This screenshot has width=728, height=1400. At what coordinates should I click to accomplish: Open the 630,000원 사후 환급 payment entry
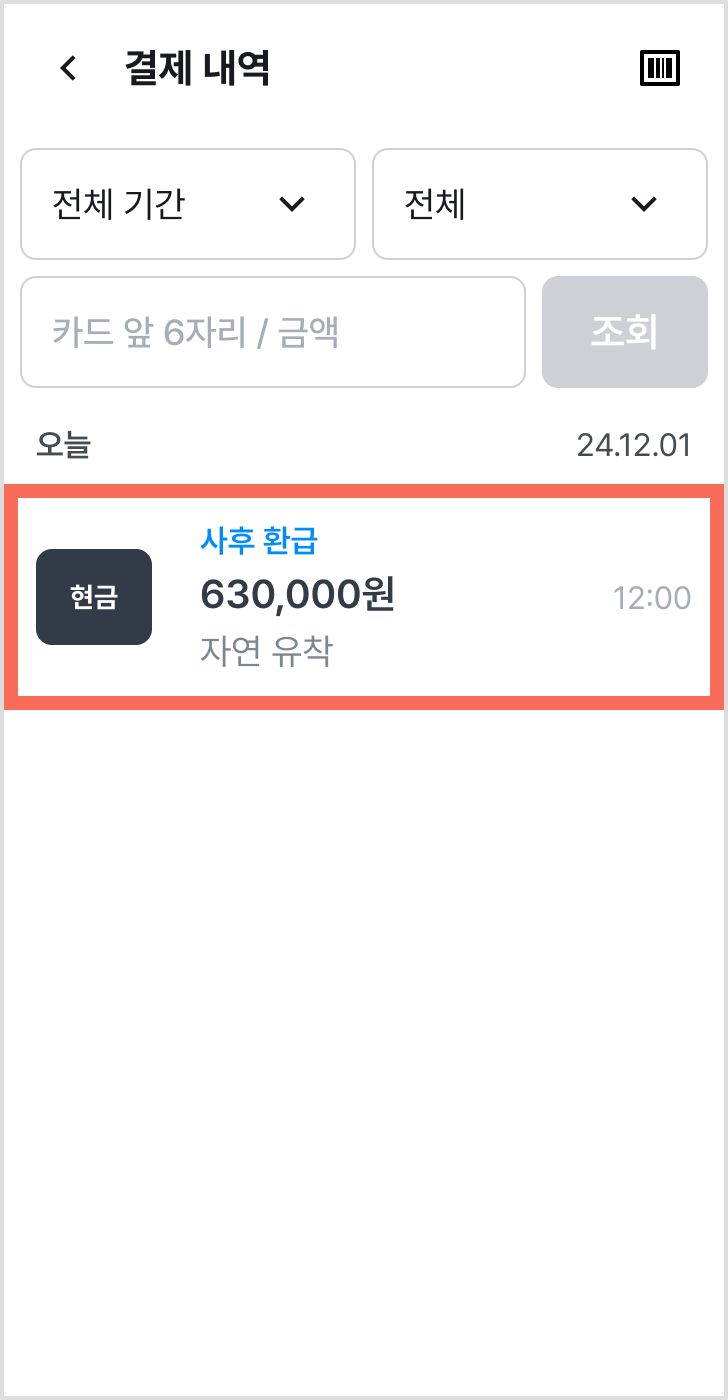(364, 597)
